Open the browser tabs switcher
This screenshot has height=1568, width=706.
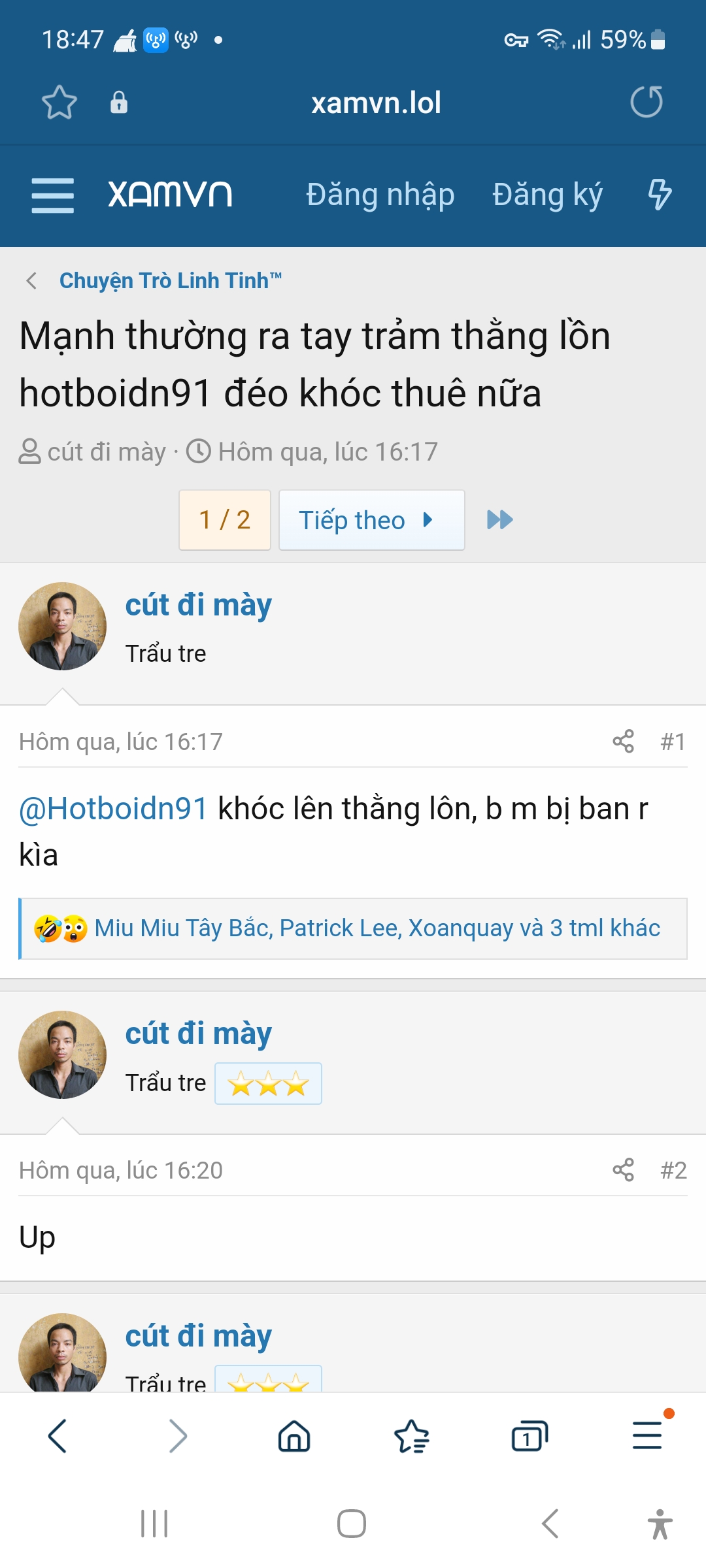coord(529,1437)
